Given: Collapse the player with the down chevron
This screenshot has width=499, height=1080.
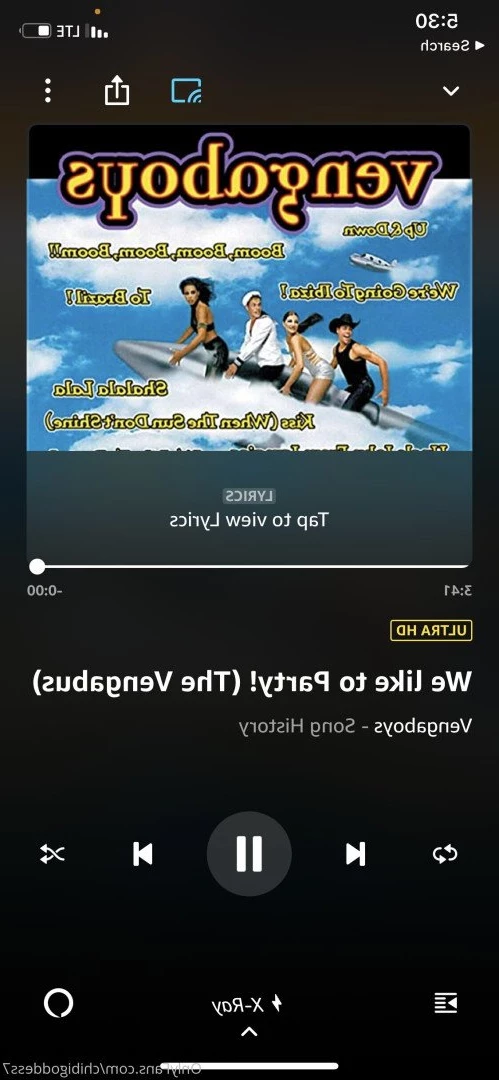Looking at the screenshot, I should 451,91.
